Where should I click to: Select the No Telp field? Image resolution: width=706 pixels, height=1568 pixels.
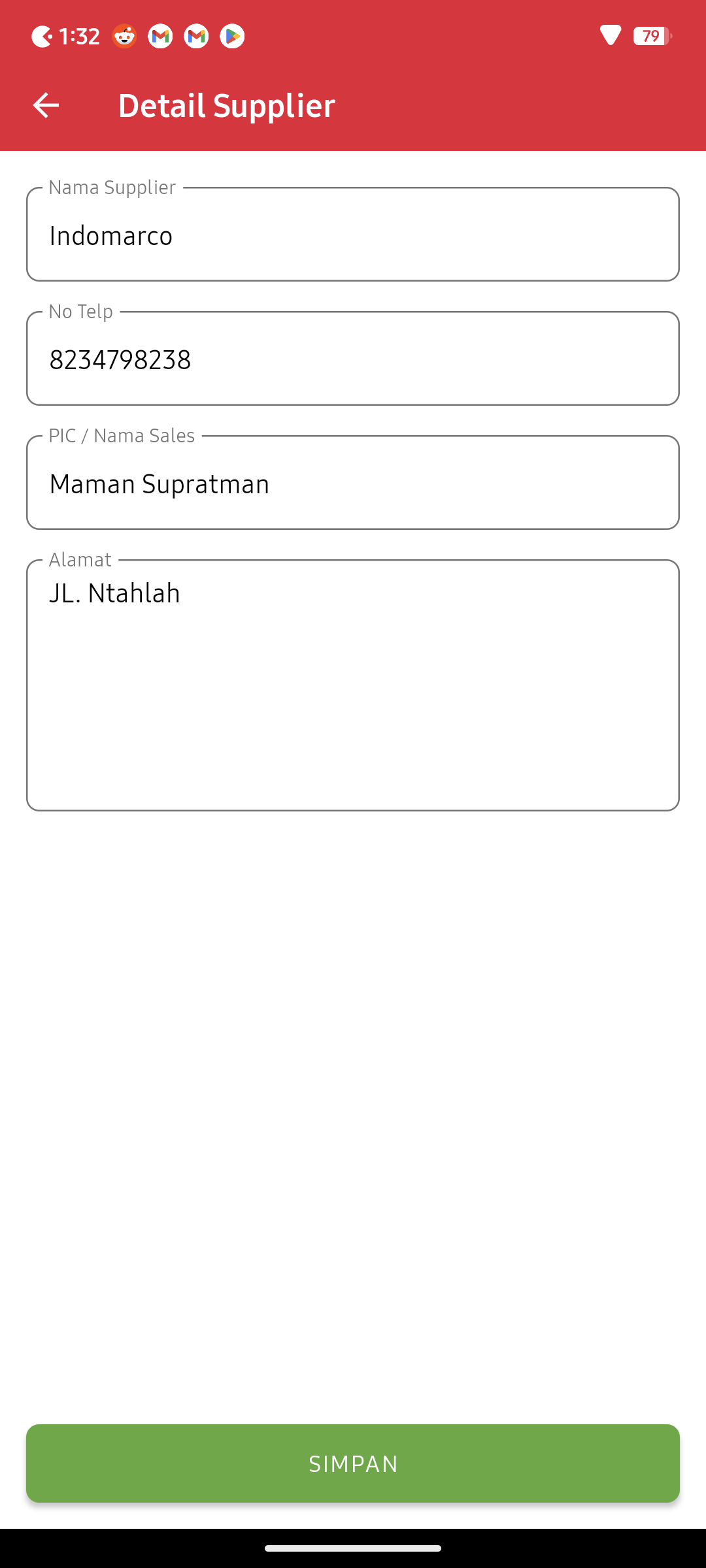353,359
